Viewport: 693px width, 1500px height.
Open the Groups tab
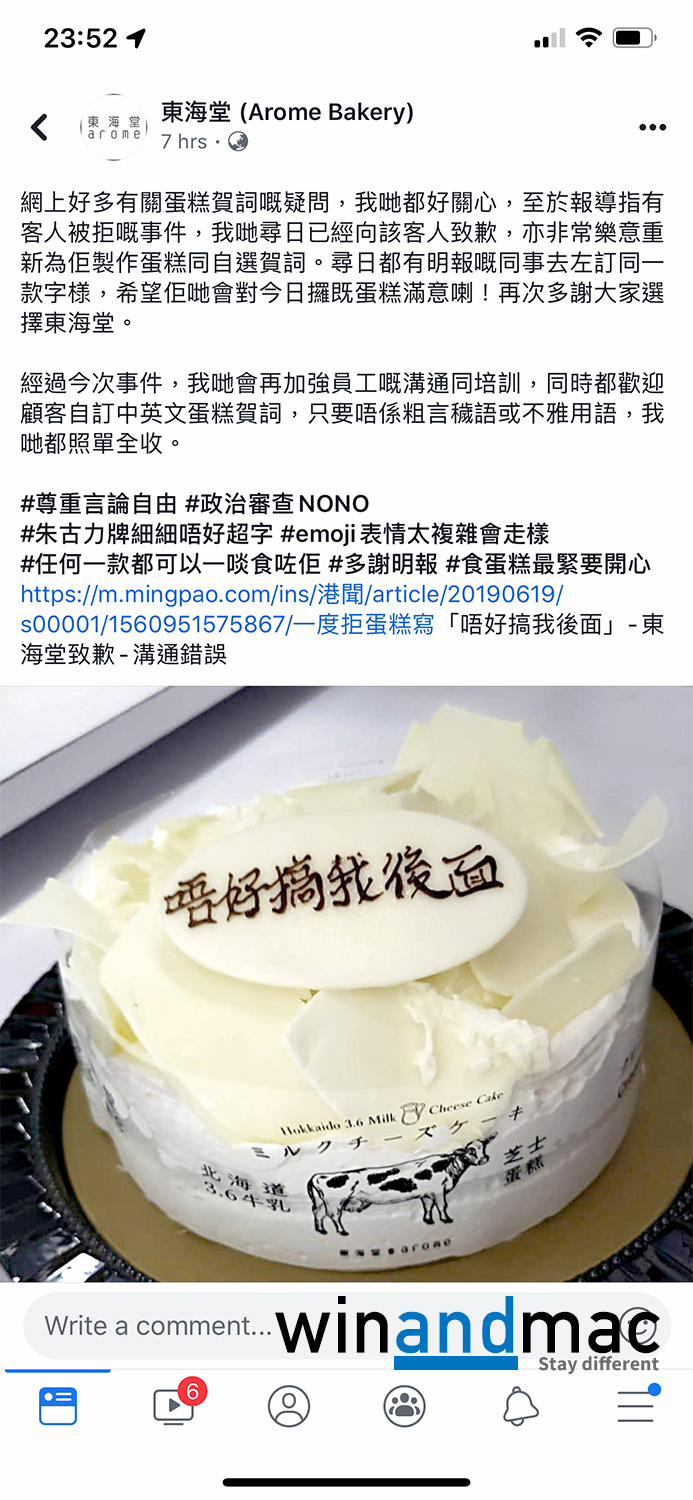(x=404, y=1406)
